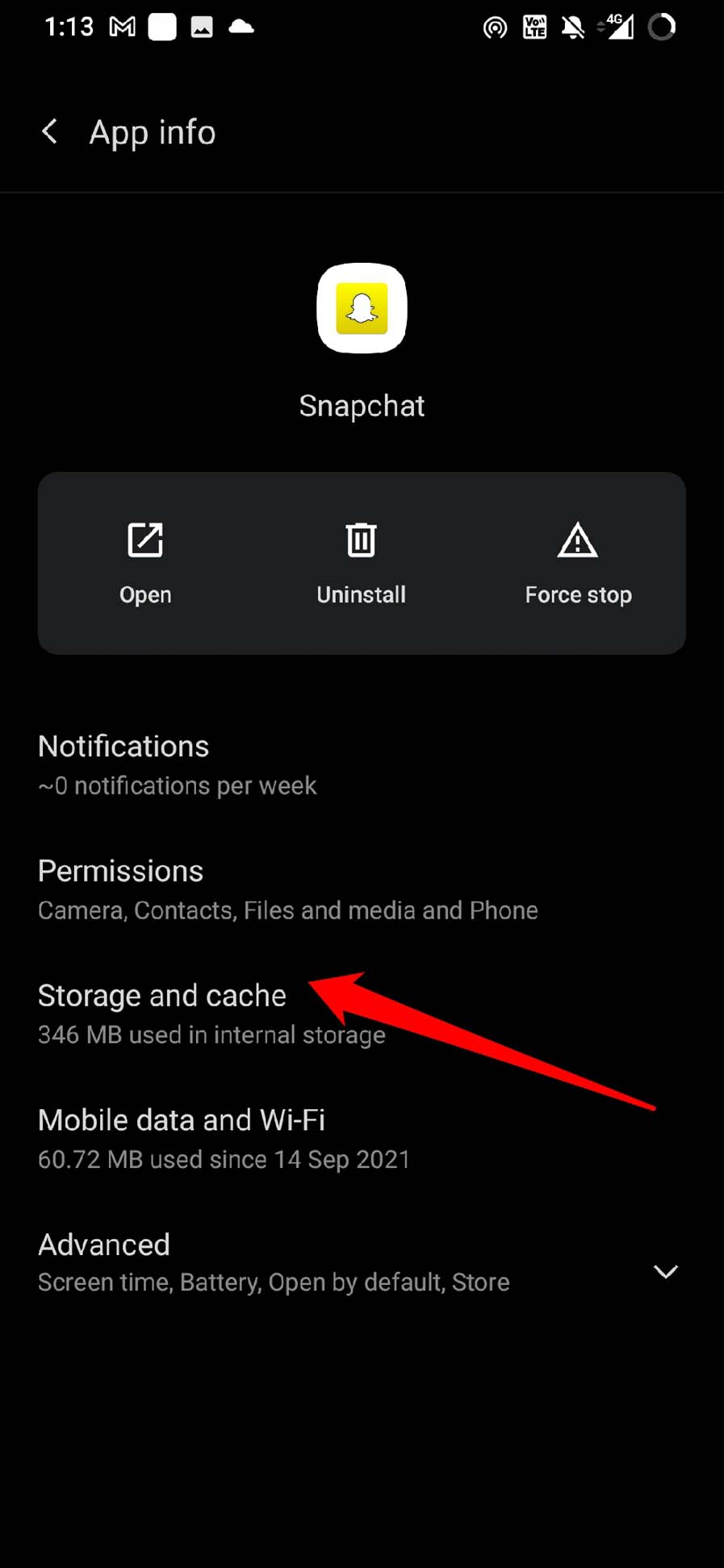Tap the cloud icon in the status bar

tap(240, 27)
